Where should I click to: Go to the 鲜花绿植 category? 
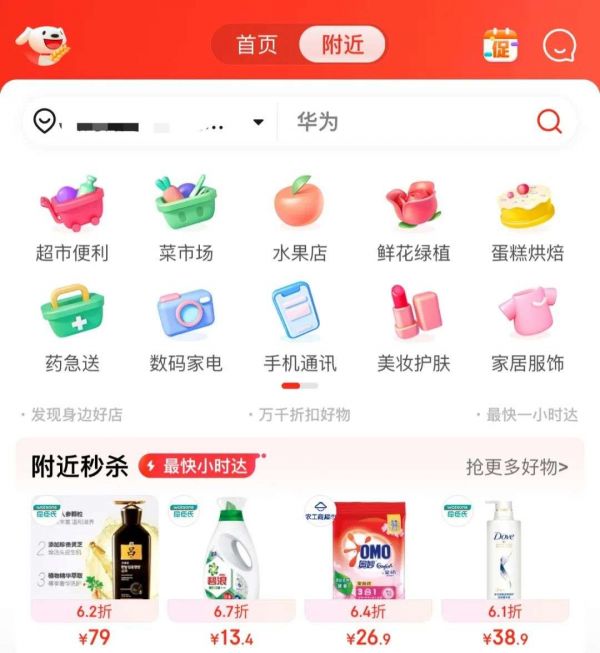tap(414, 218)
